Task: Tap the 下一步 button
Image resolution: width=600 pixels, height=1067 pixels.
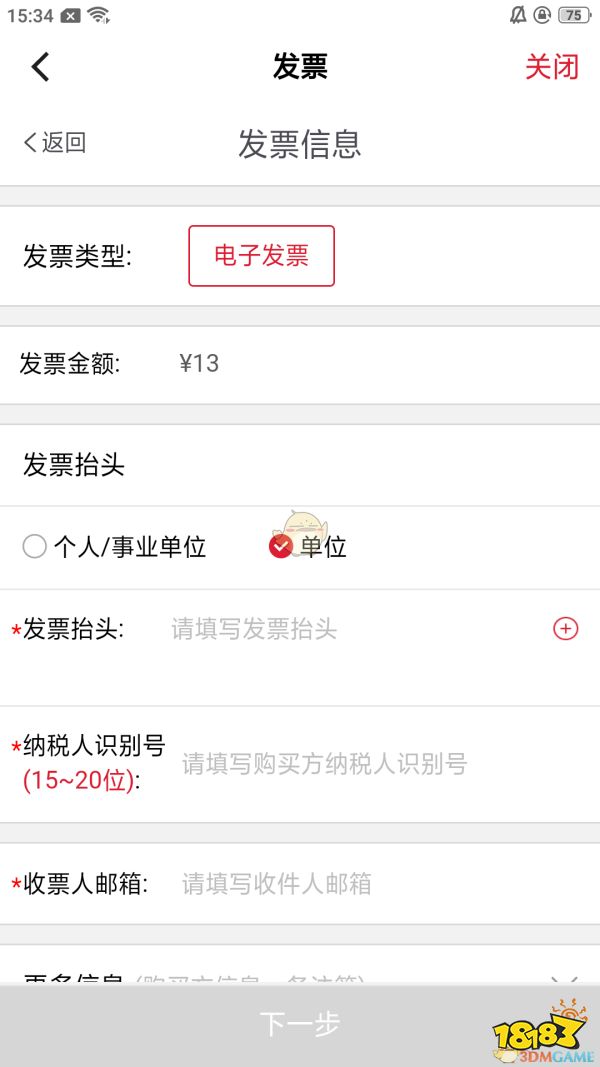Action: (300, 1024)
